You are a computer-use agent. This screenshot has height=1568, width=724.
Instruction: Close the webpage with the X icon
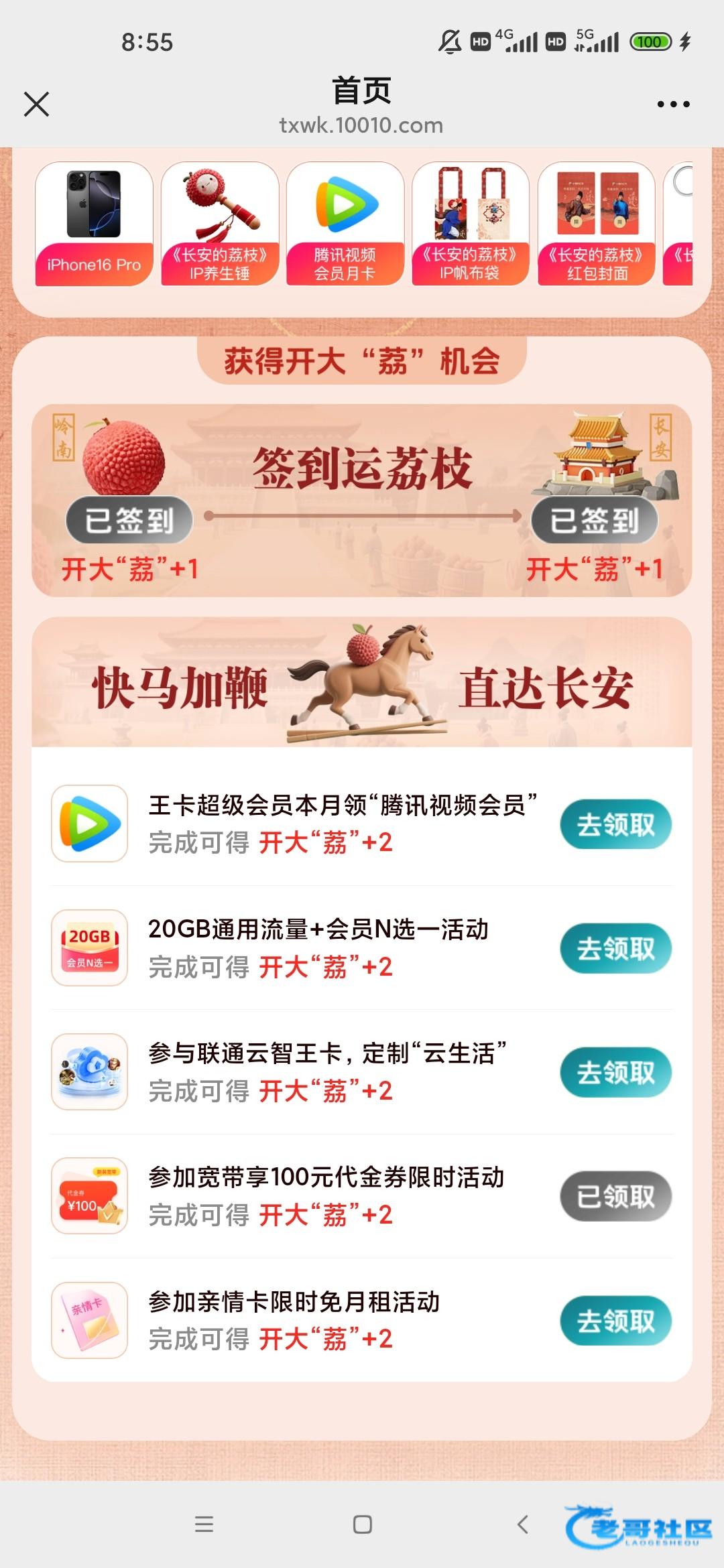pyautogui.click(x=36, y=105)
